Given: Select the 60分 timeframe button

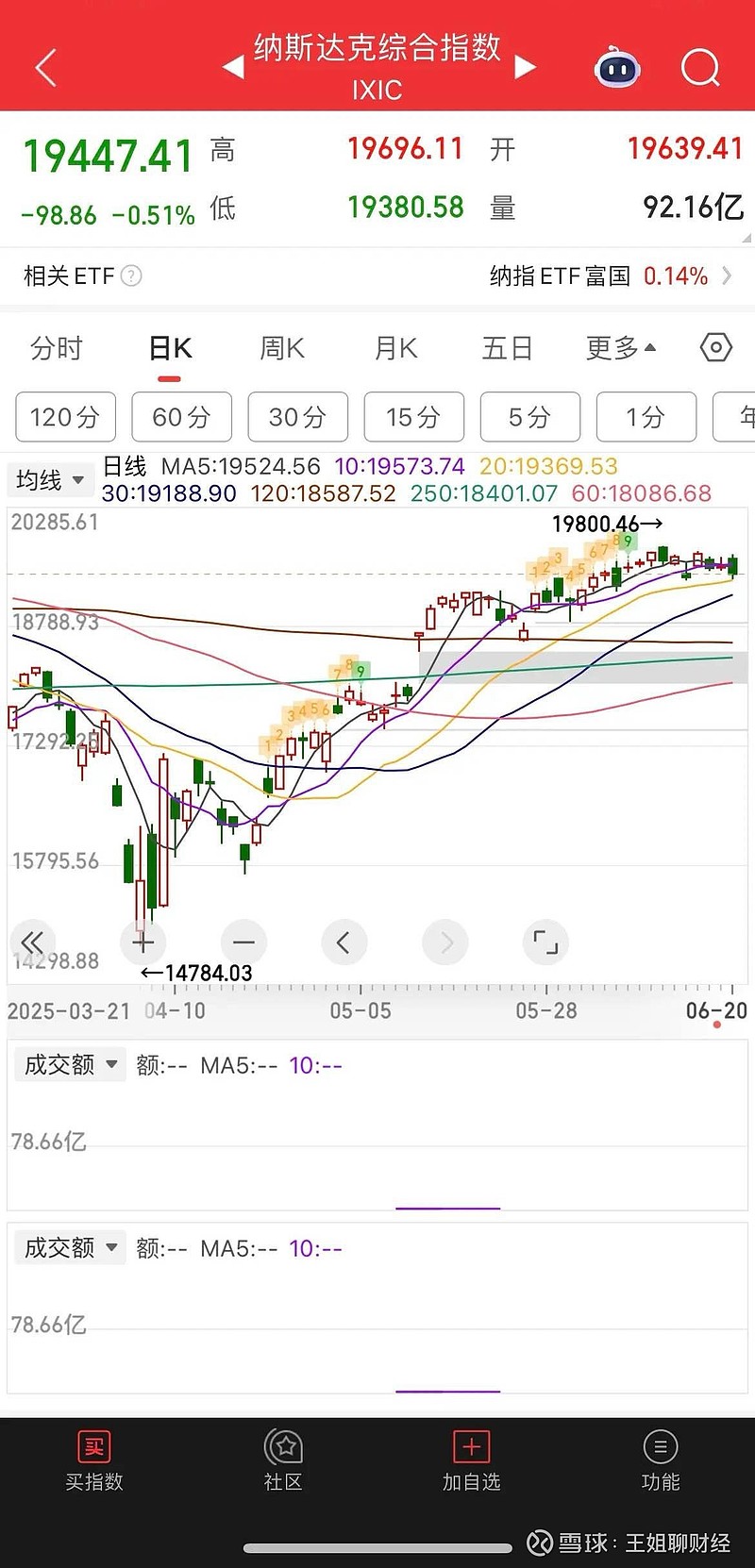Looking at the screenshot, I should (181, 417).
